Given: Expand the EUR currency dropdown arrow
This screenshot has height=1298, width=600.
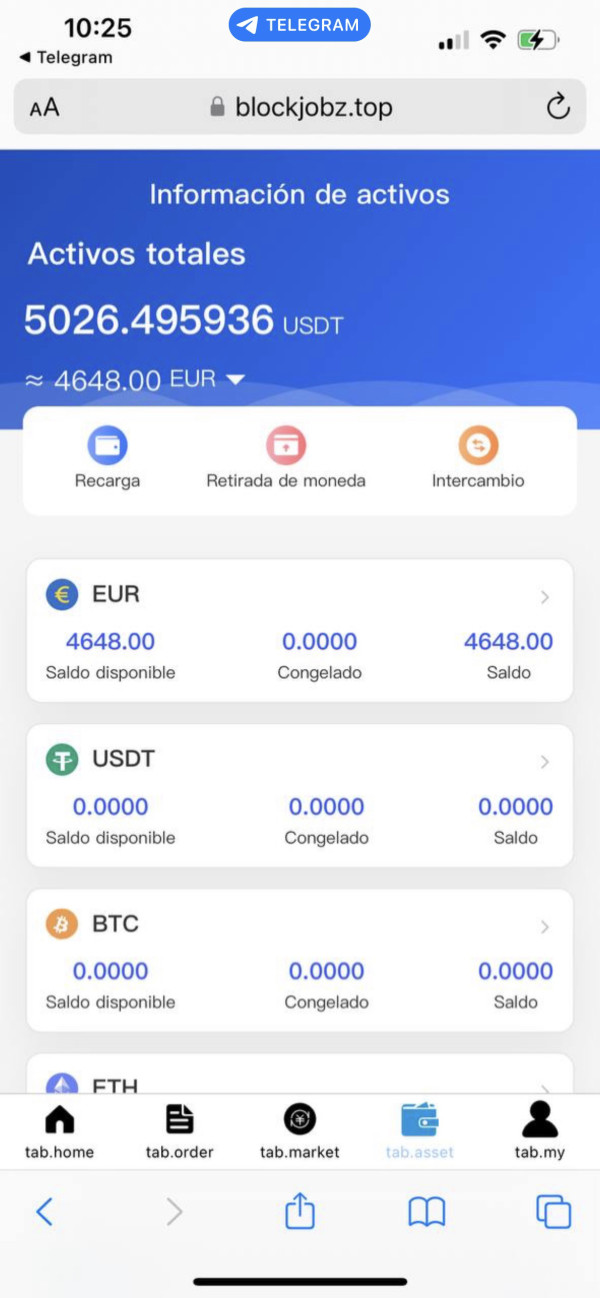Looking at the screenshot, I should pyautogui.click(x=235, y=380).
